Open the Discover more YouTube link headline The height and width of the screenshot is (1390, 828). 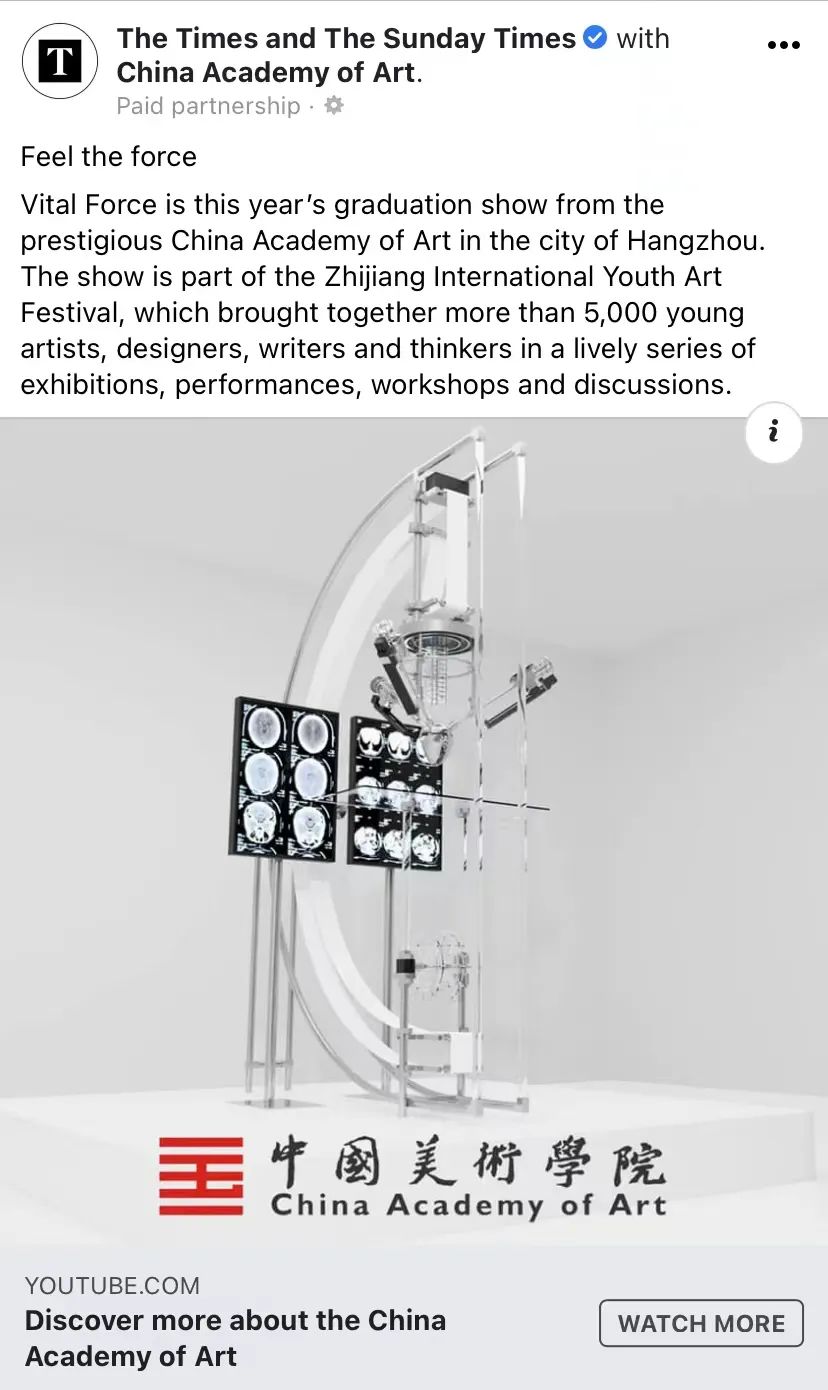(235, 1338)
